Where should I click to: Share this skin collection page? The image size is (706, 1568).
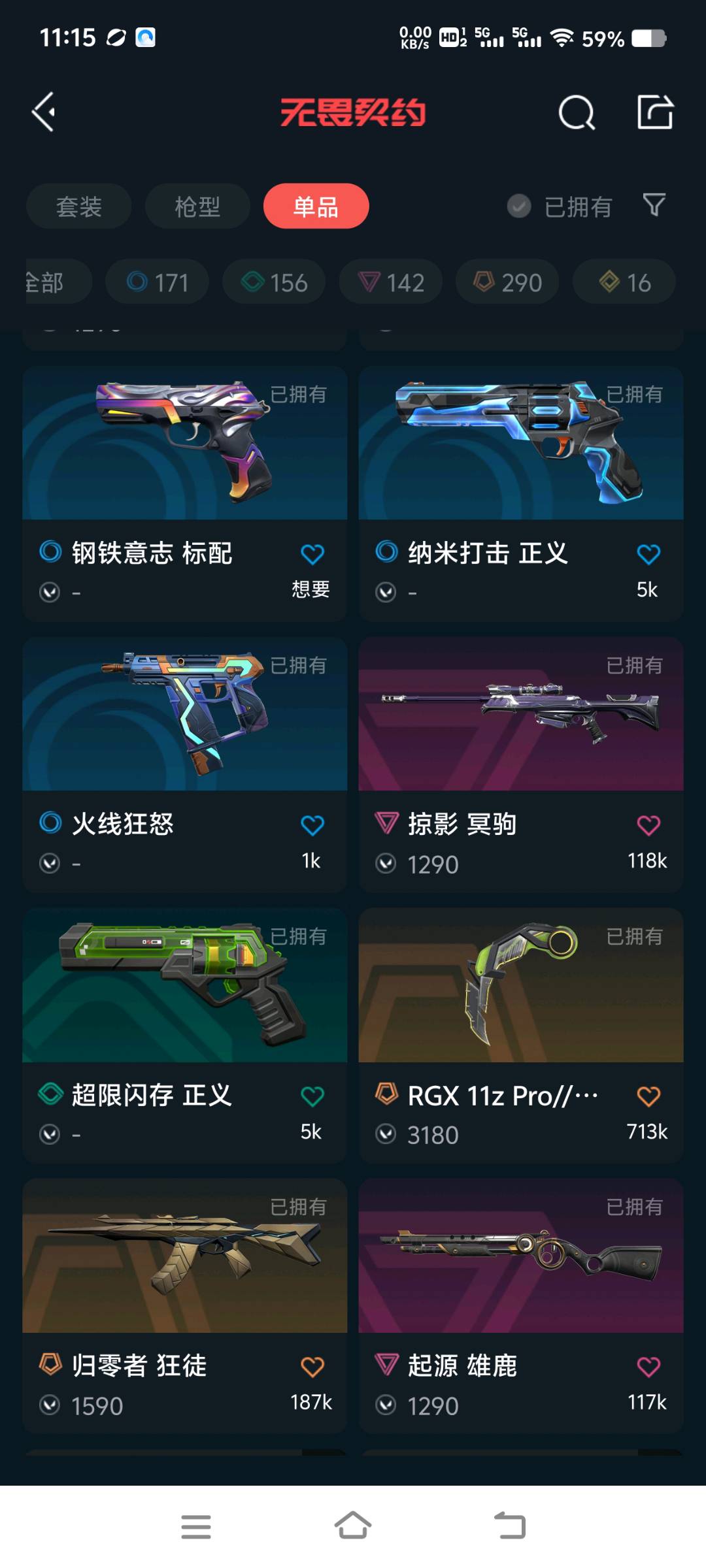pyautogui.click(x=655, y=112)
